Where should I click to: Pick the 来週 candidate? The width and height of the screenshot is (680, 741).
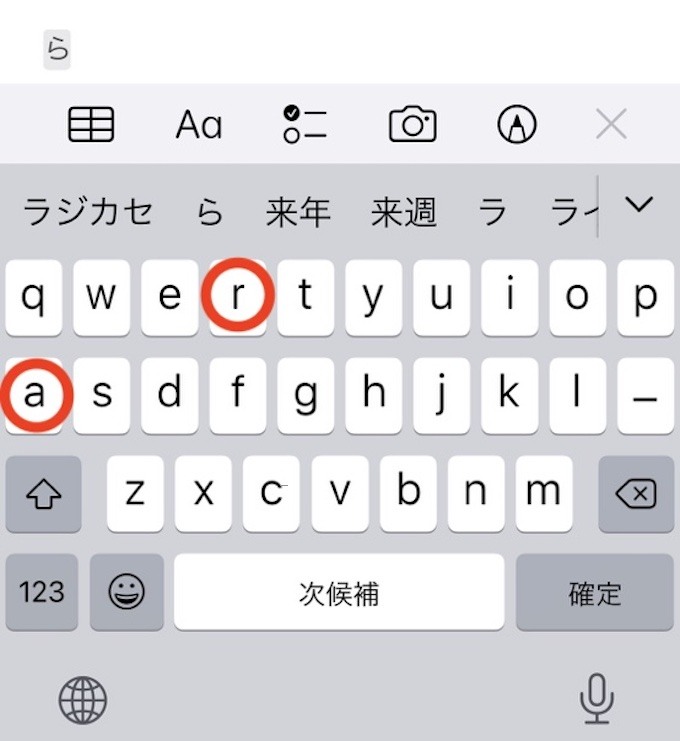403,211
